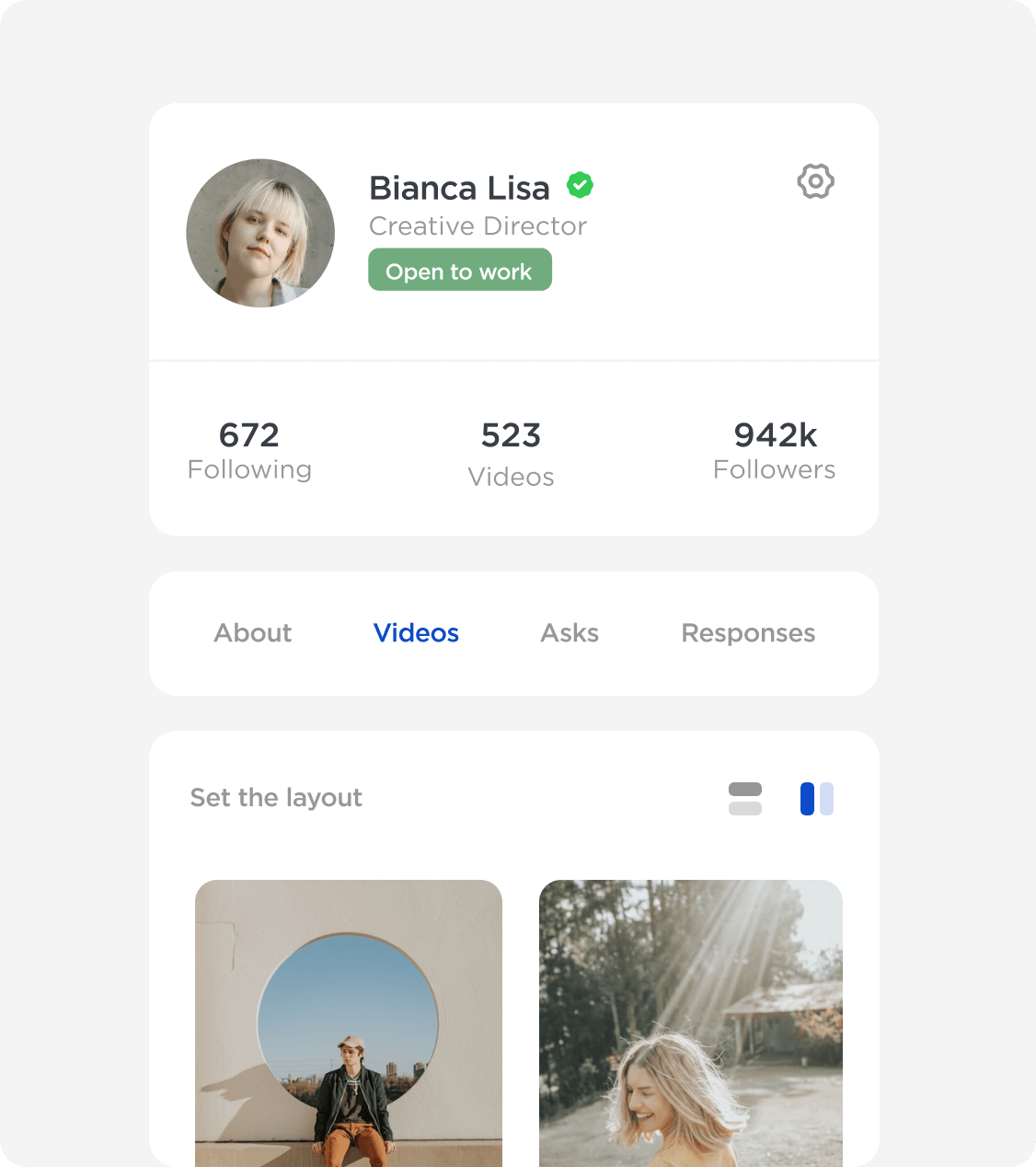Choose the two-column layout icon
Screen dimensions: 1036x1167
tap(817, 799)
